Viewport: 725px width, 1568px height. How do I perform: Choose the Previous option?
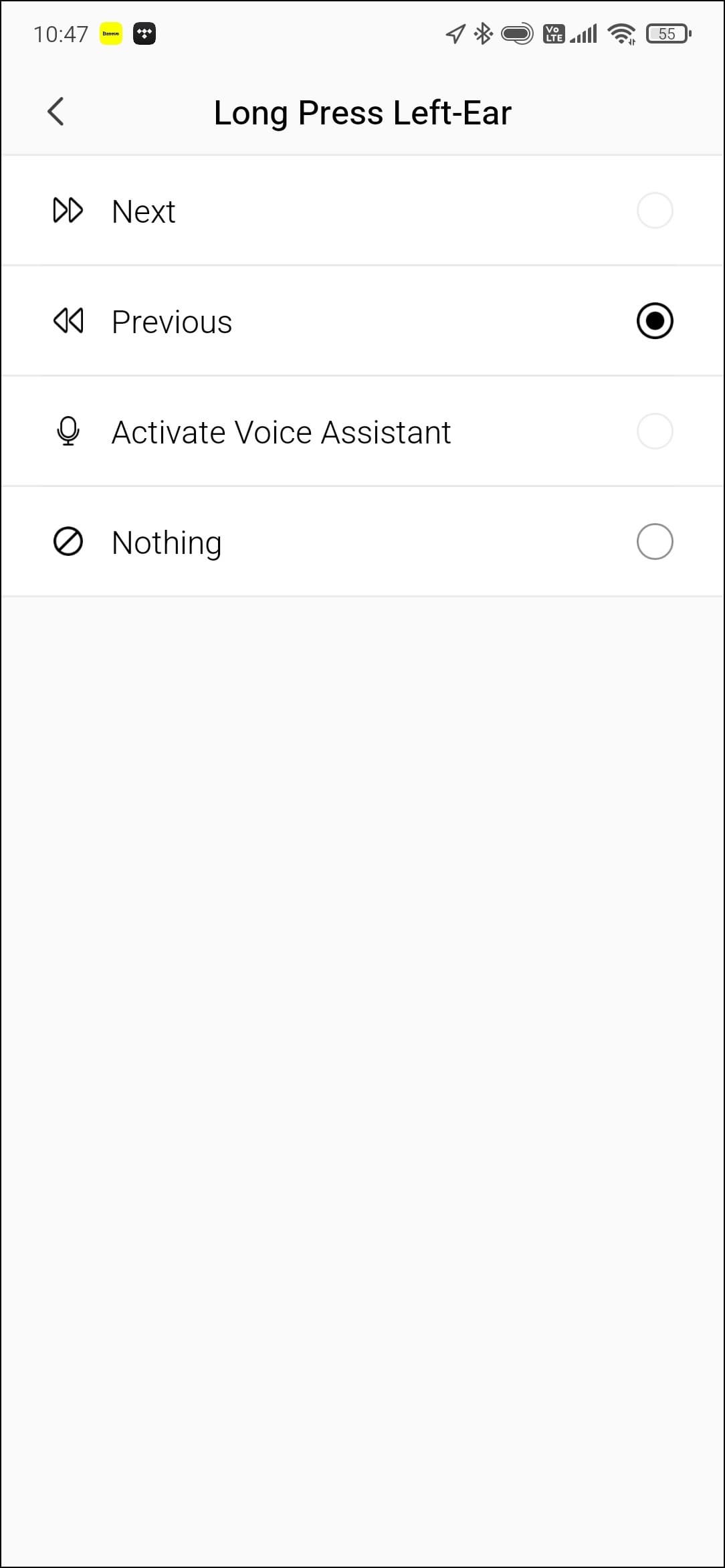(x=654, y=321)
